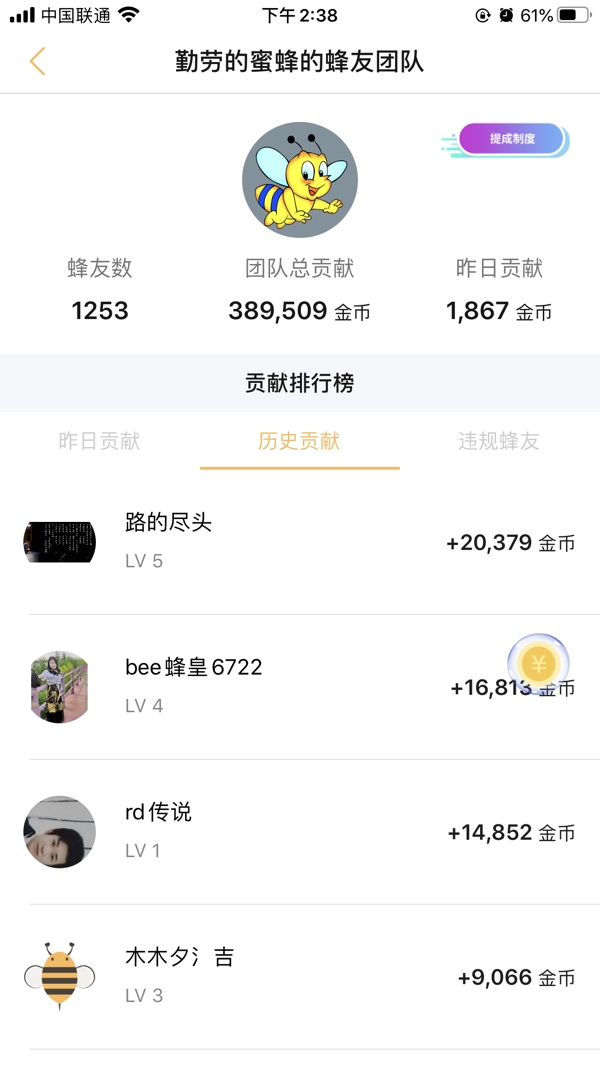600x1067 pixels.
Task: Tap the floating gold coin icon
Action: pos(539,663)
